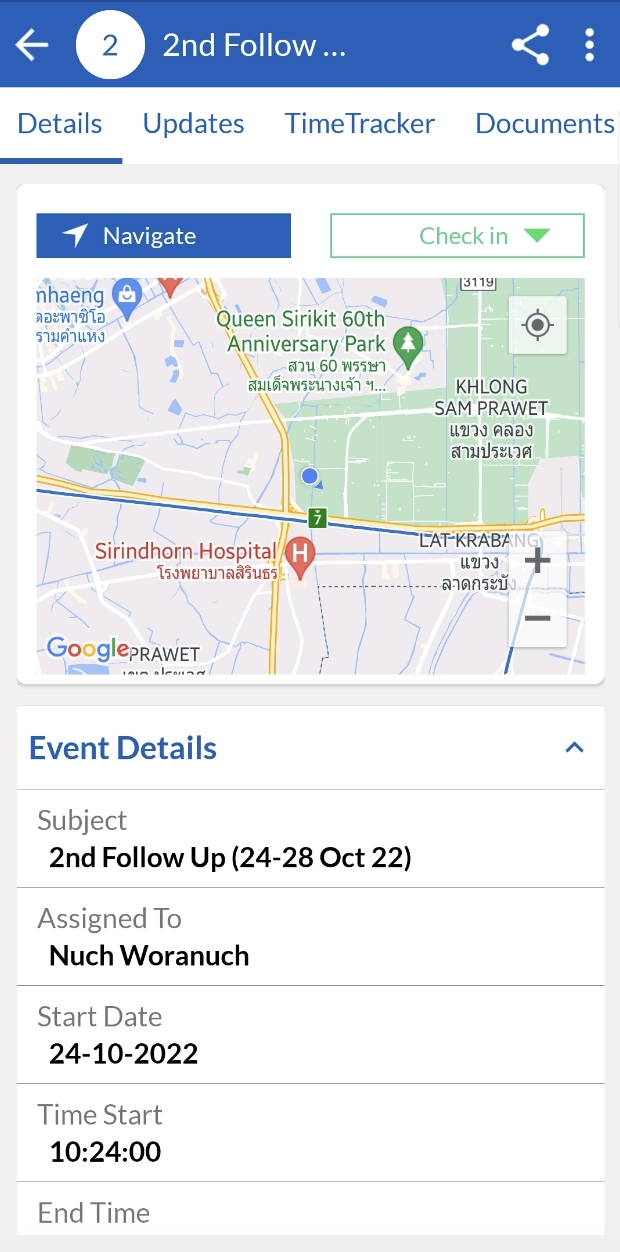The height and width of the screenshot is (1252, 620).
Task: Start navigation with the Navigate button
Action: pyautogui.click(x=164, y=236)
